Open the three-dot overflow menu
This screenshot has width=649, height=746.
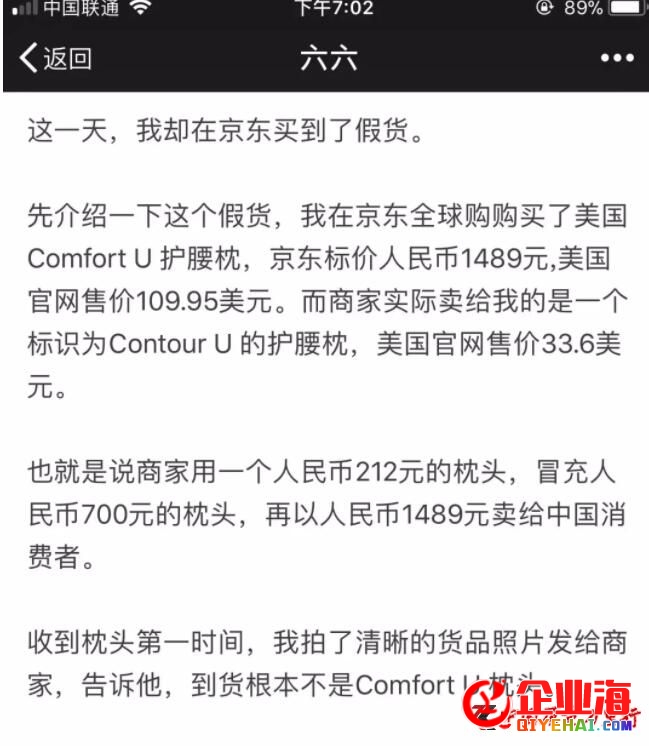coord(616,58)
